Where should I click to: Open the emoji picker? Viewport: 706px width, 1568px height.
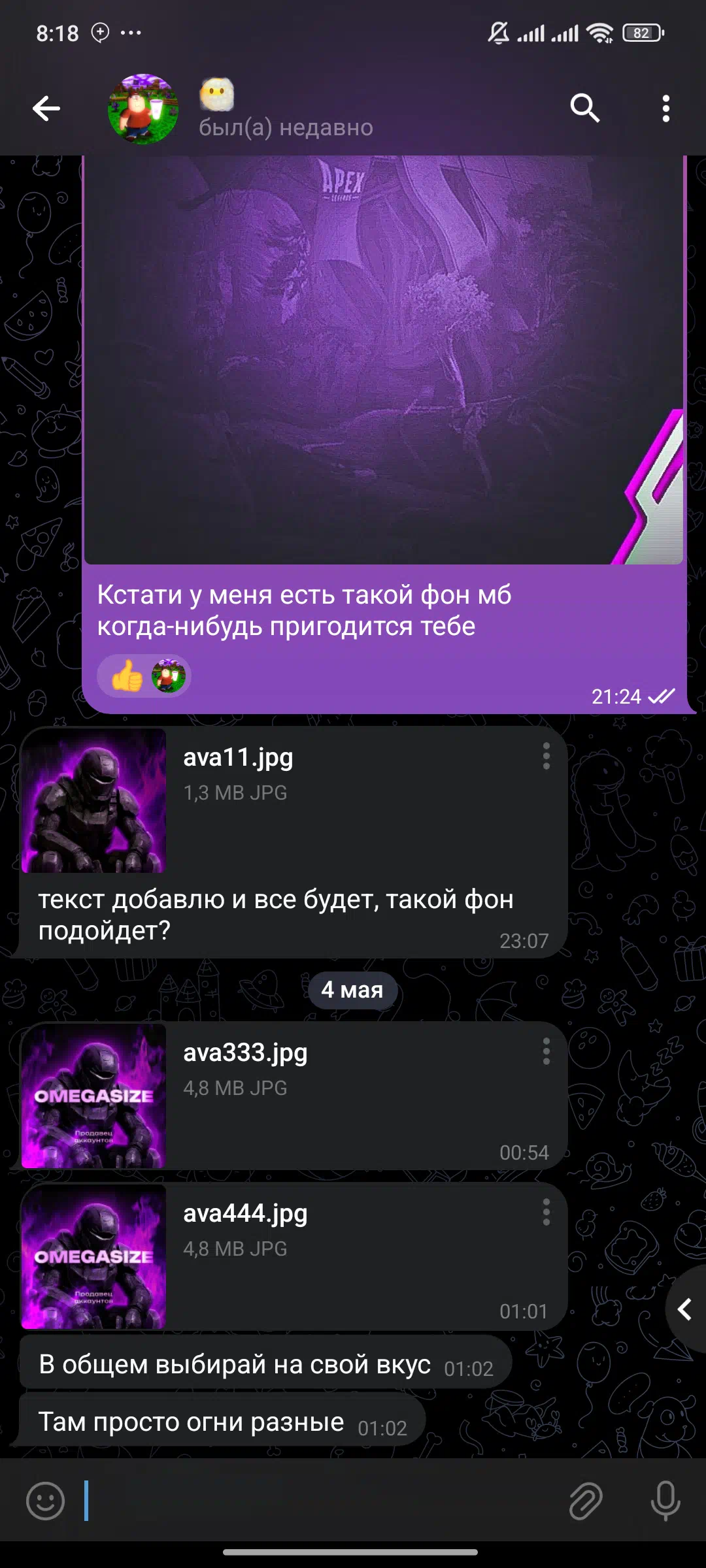click(x=45, y=1501)
